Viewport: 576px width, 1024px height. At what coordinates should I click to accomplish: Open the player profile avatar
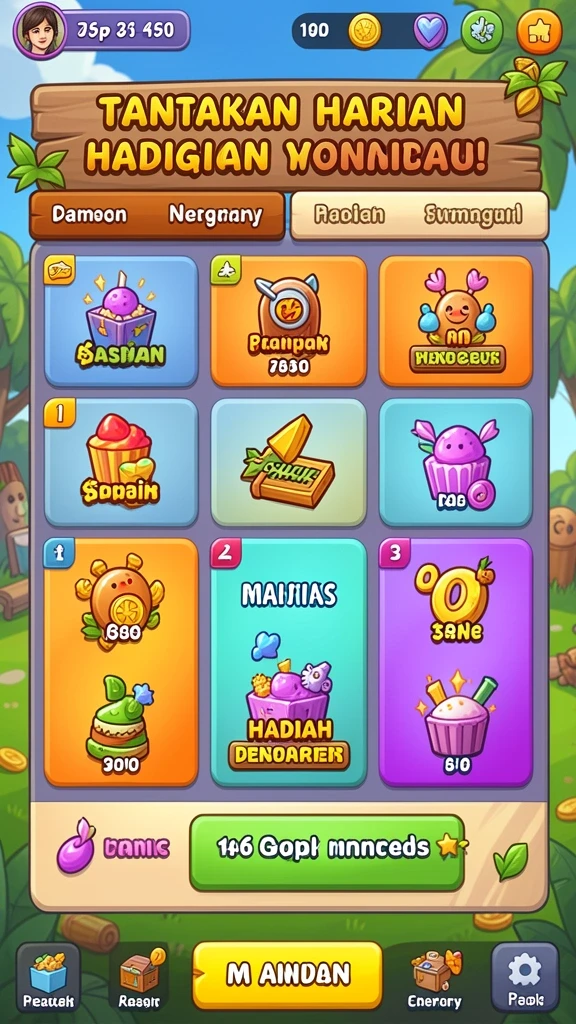click(x=39, y=30)
